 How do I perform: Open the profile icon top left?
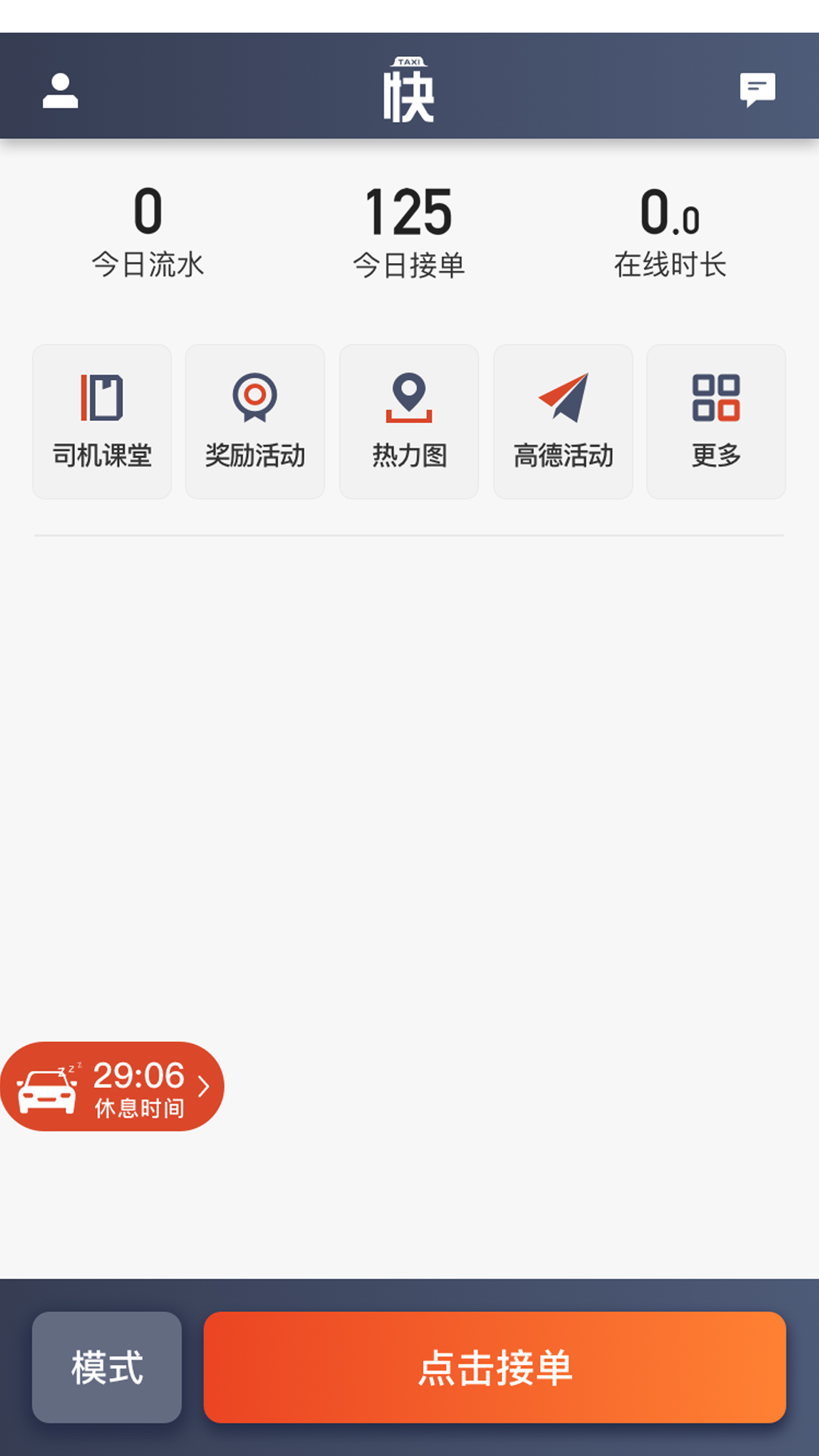pyautogui.click(x=59, y=89)
